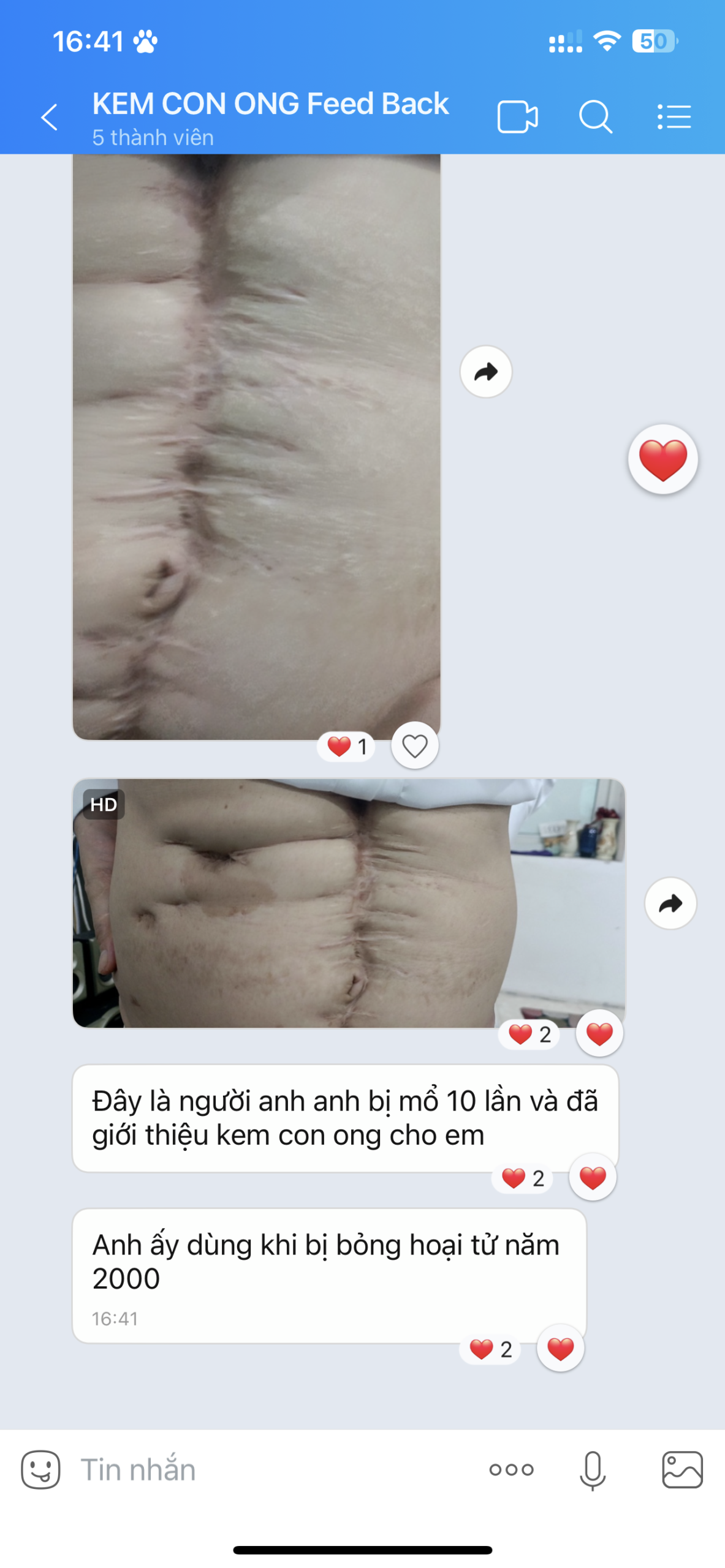This screenshot has width=725, height=1568.
Task: Start a video call in the group
Action: 517,116
